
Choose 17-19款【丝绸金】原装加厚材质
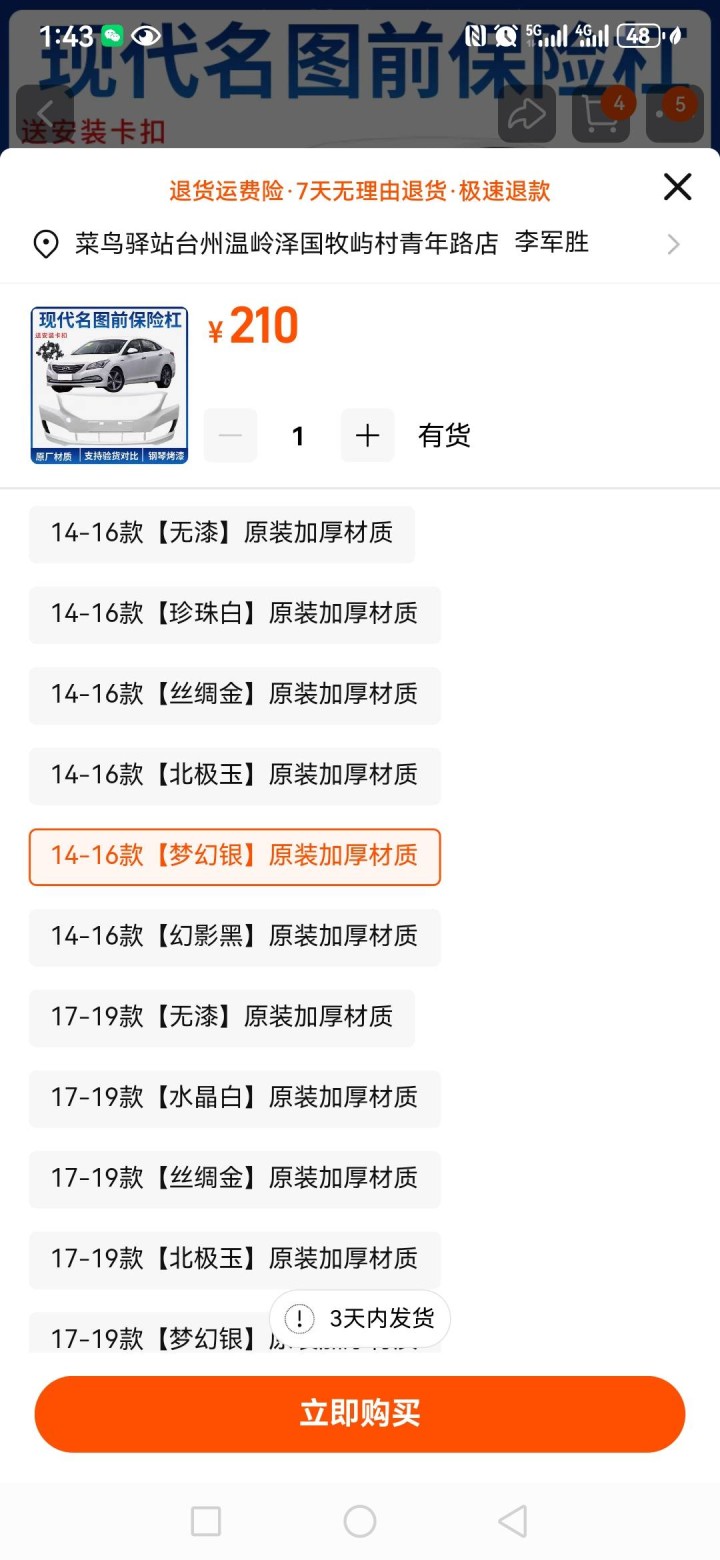[235, 1179]
